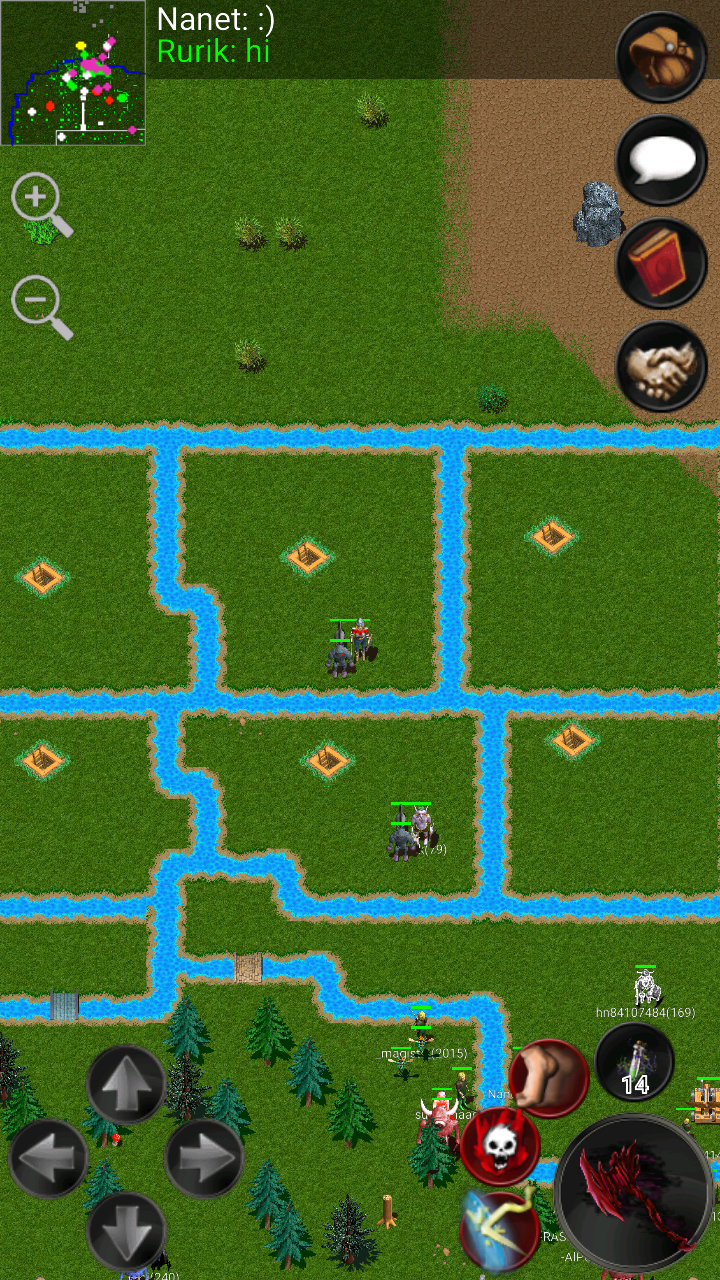Open the inventory bag
The width and height of the screenshot is (720, 1280).
[661, 57]
